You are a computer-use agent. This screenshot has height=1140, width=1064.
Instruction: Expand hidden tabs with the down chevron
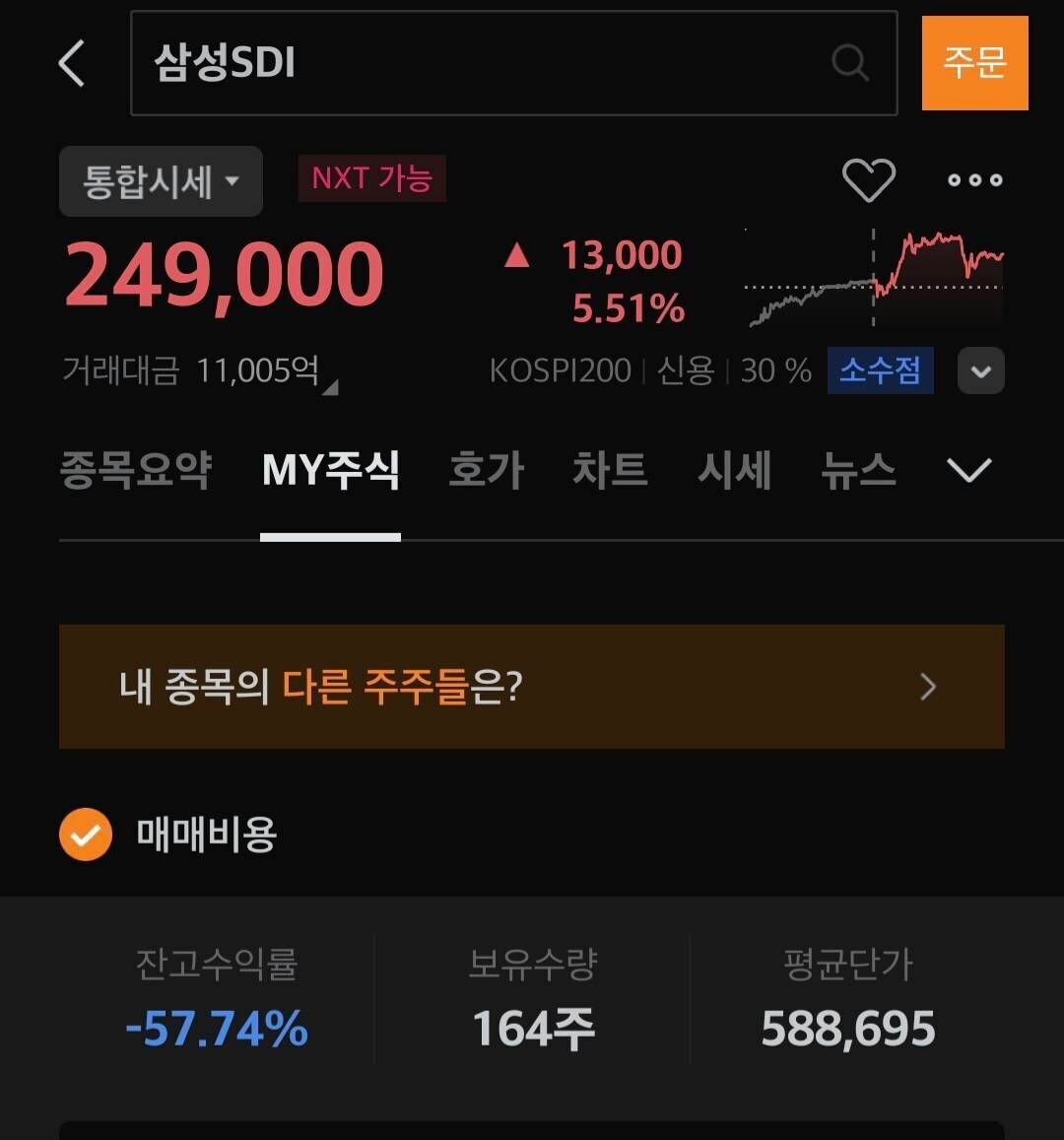tap(967, 471)
